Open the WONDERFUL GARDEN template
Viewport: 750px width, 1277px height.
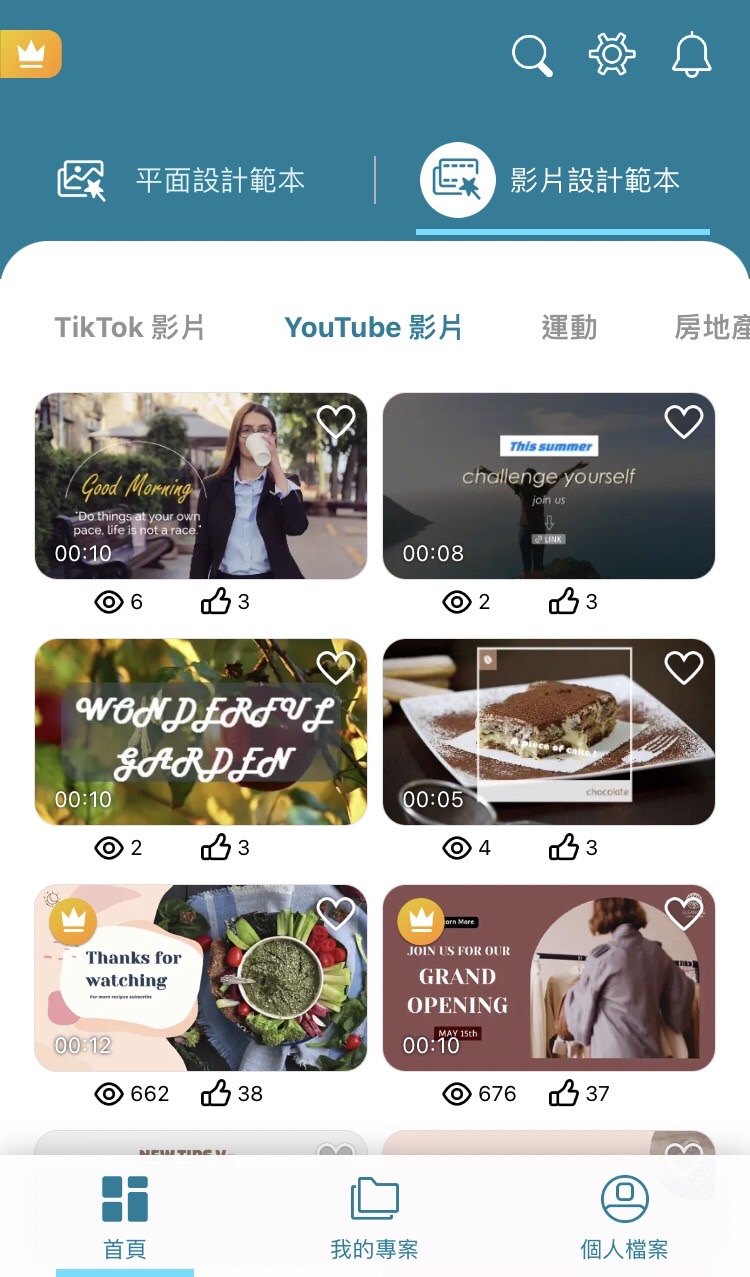click(x=200, y=732)
